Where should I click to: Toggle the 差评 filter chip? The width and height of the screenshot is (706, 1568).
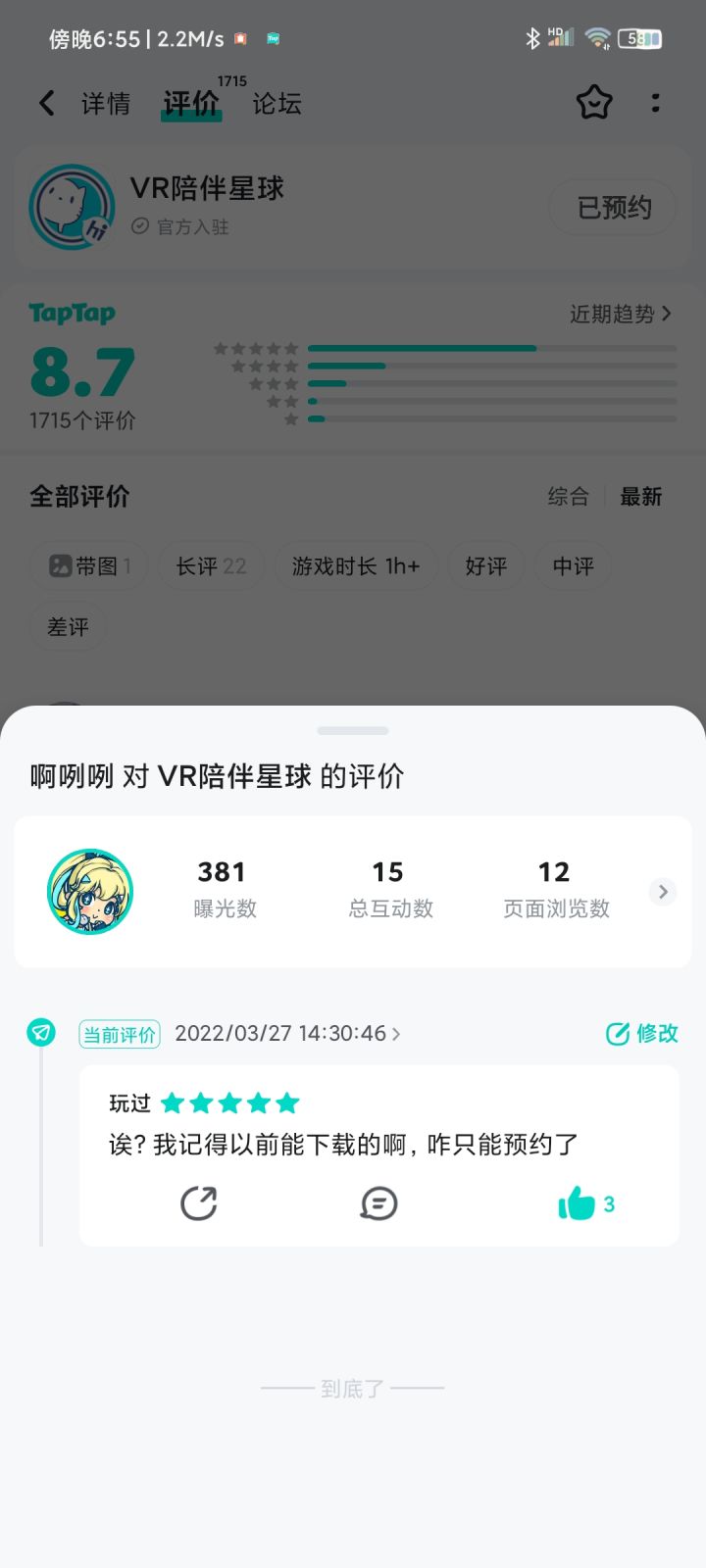(67, 625)
